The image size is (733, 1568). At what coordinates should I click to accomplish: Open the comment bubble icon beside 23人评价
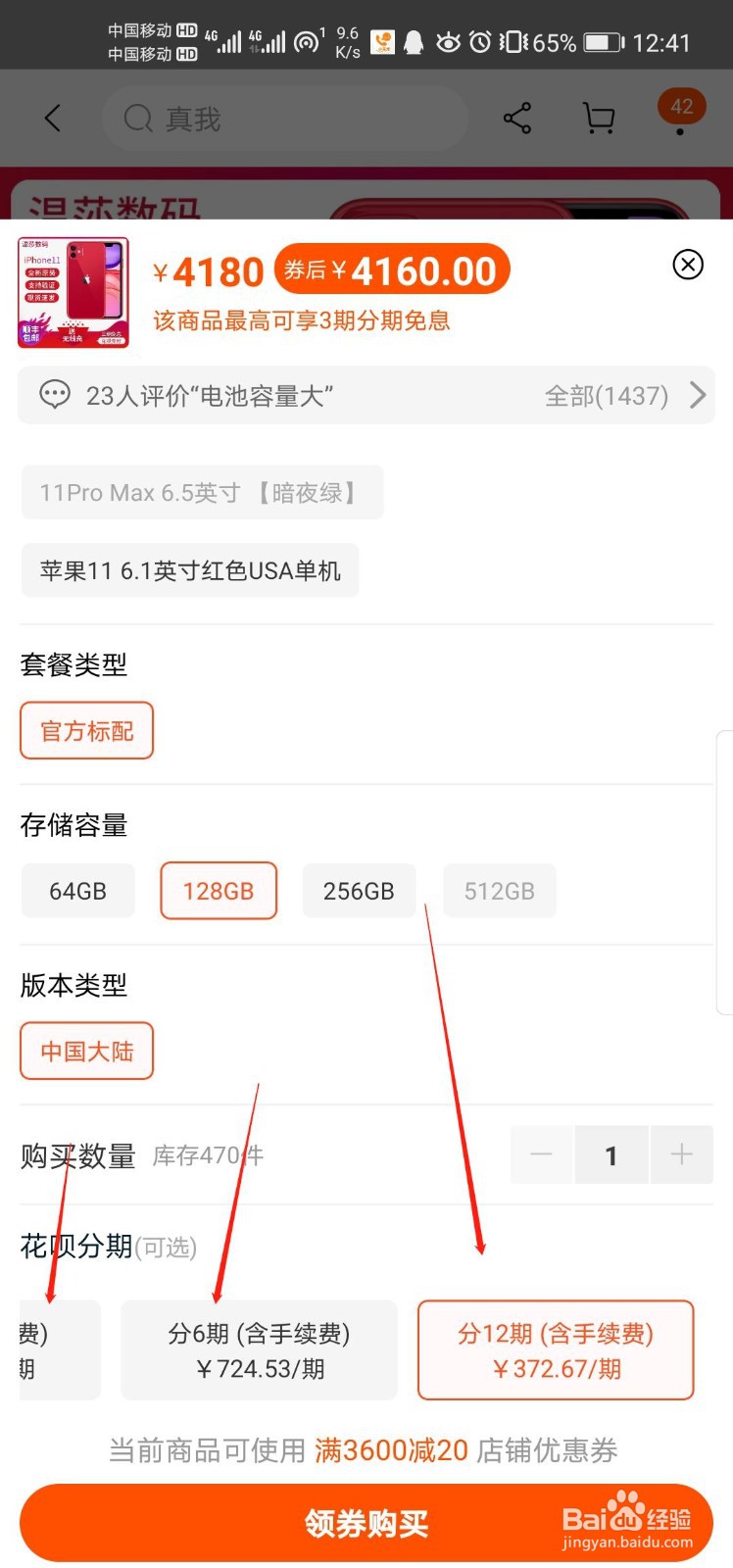[x=55, y=394]
